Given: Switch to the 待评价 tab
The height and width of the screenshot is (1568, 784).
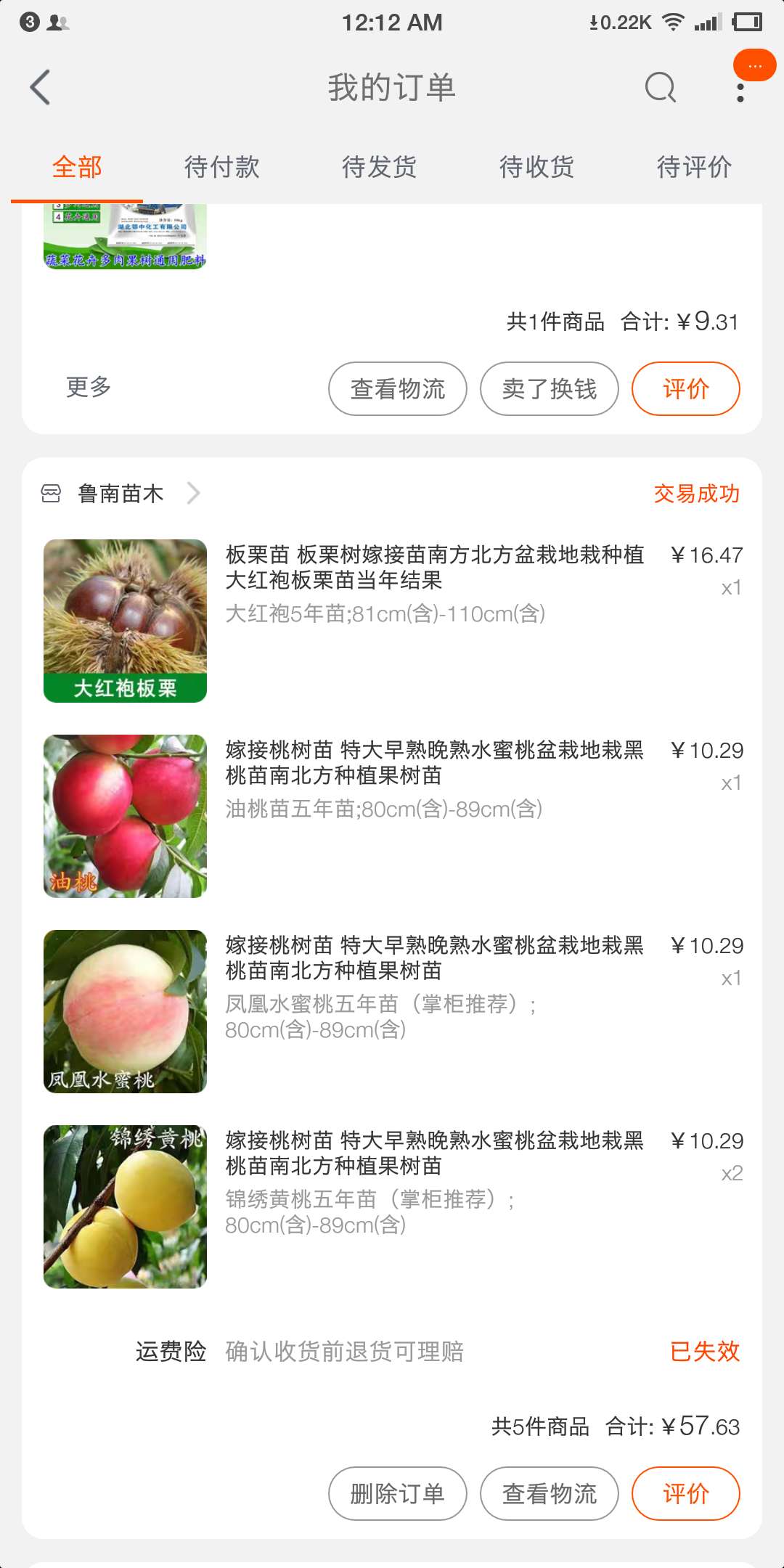Looking at the screenshot, I should (694, 167).
